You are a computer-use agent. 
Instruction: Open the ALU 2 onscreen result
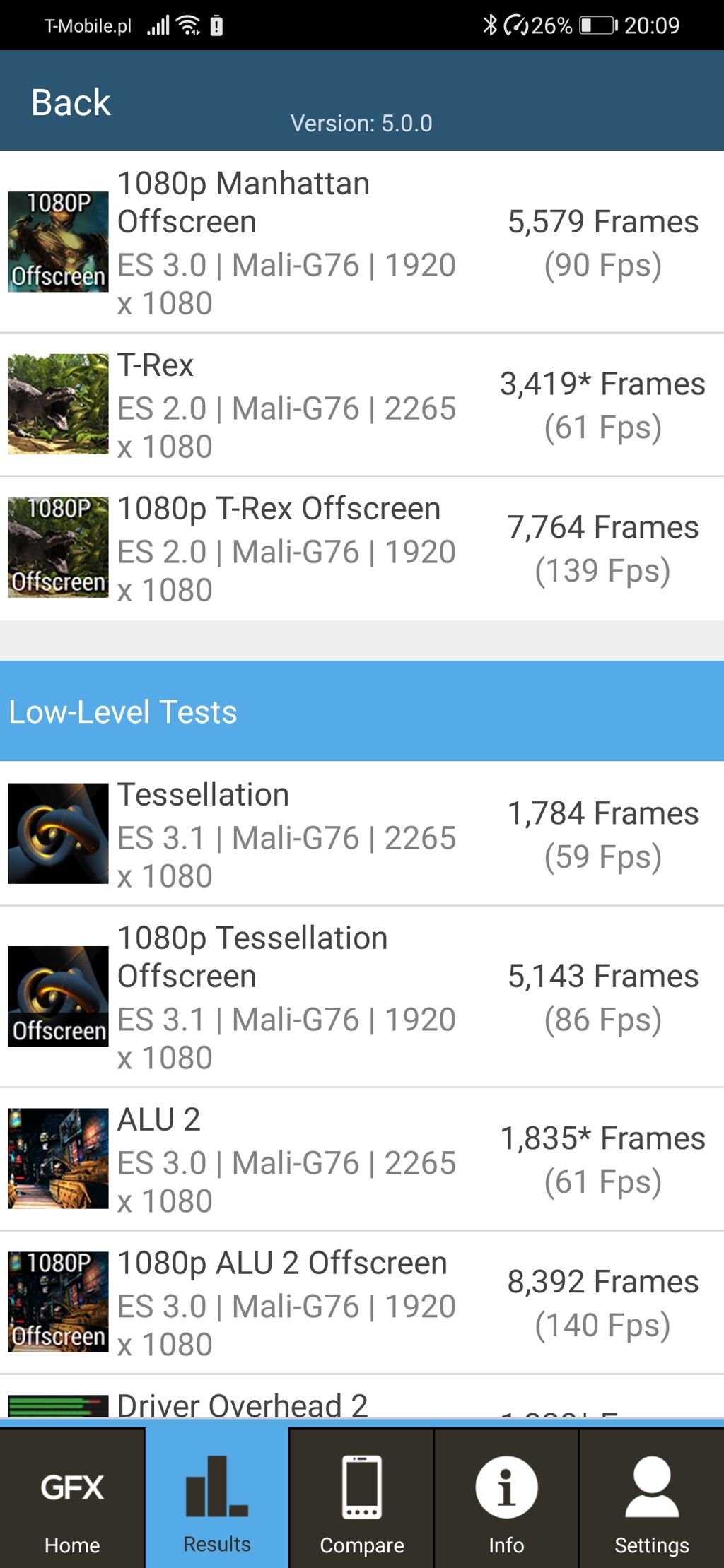click(361, 1160)
